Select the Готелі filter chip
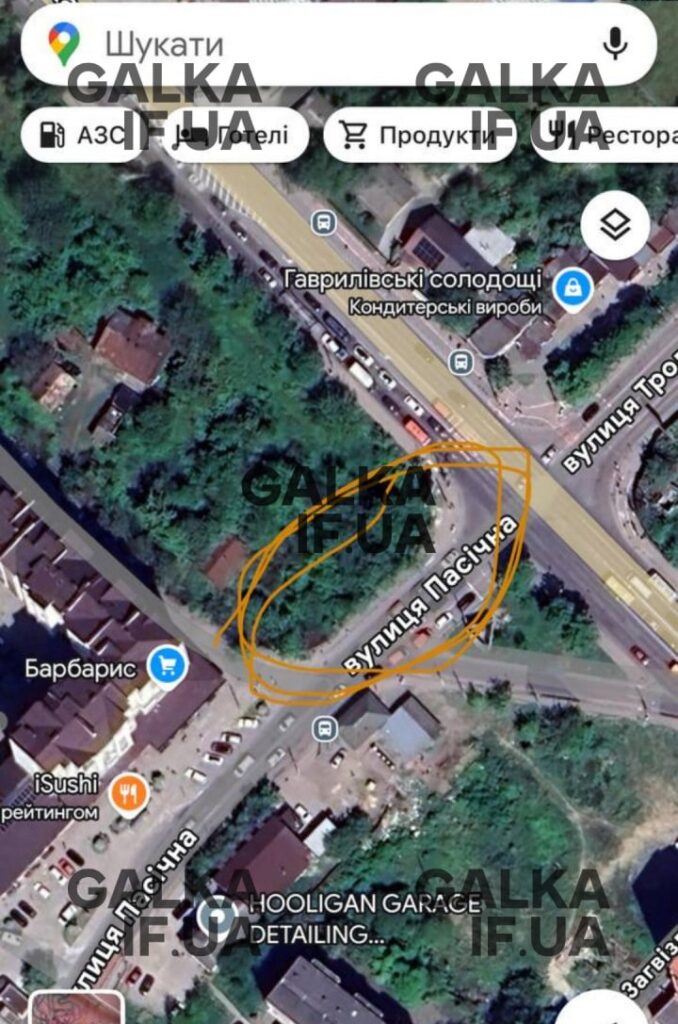The height and width of the screenshot is (1024, 678). 236,135
